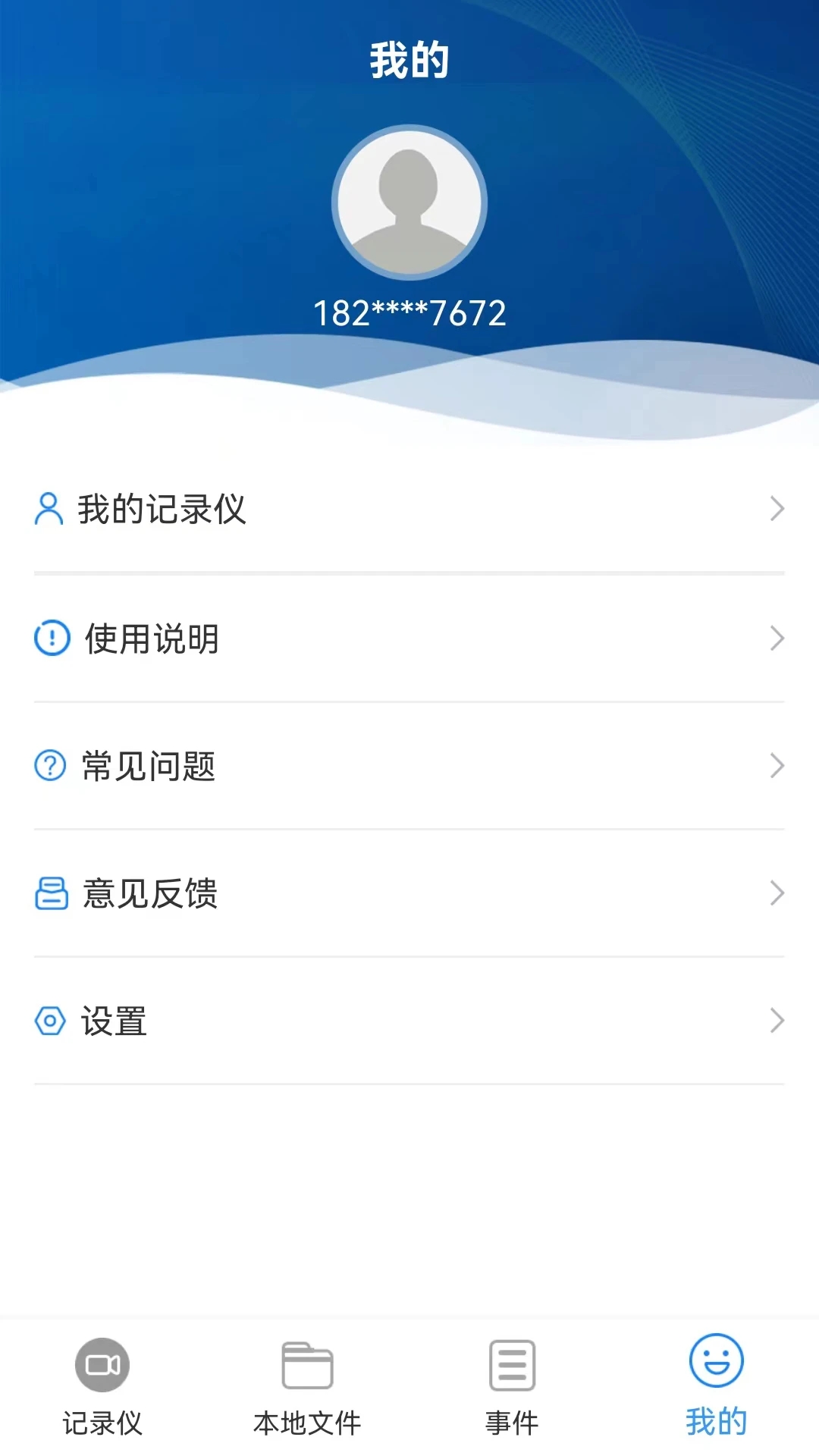Expand the 使用说明 row via its chevron

(777, 638)
